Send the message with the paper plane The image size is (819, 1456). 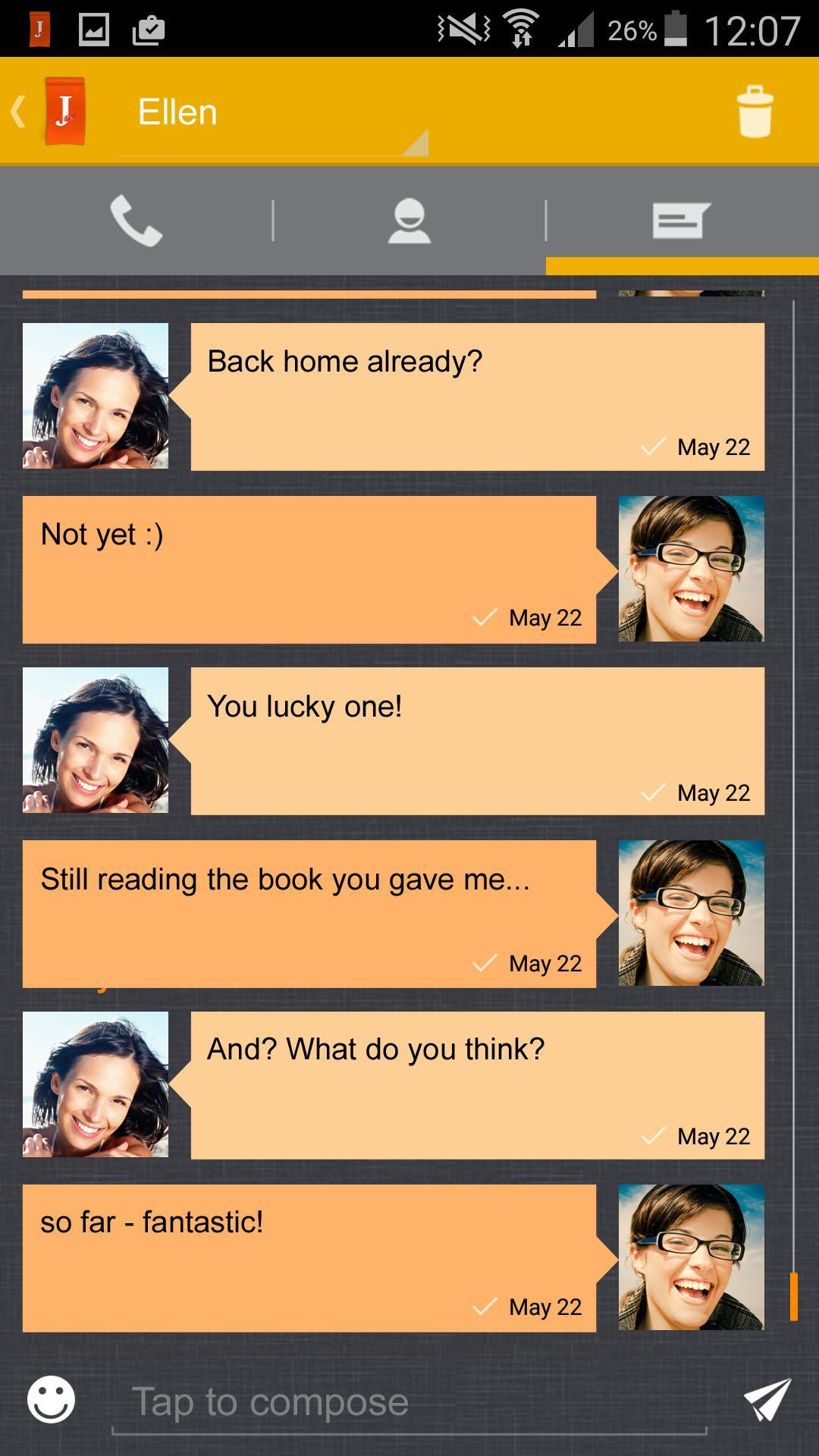767,1400
